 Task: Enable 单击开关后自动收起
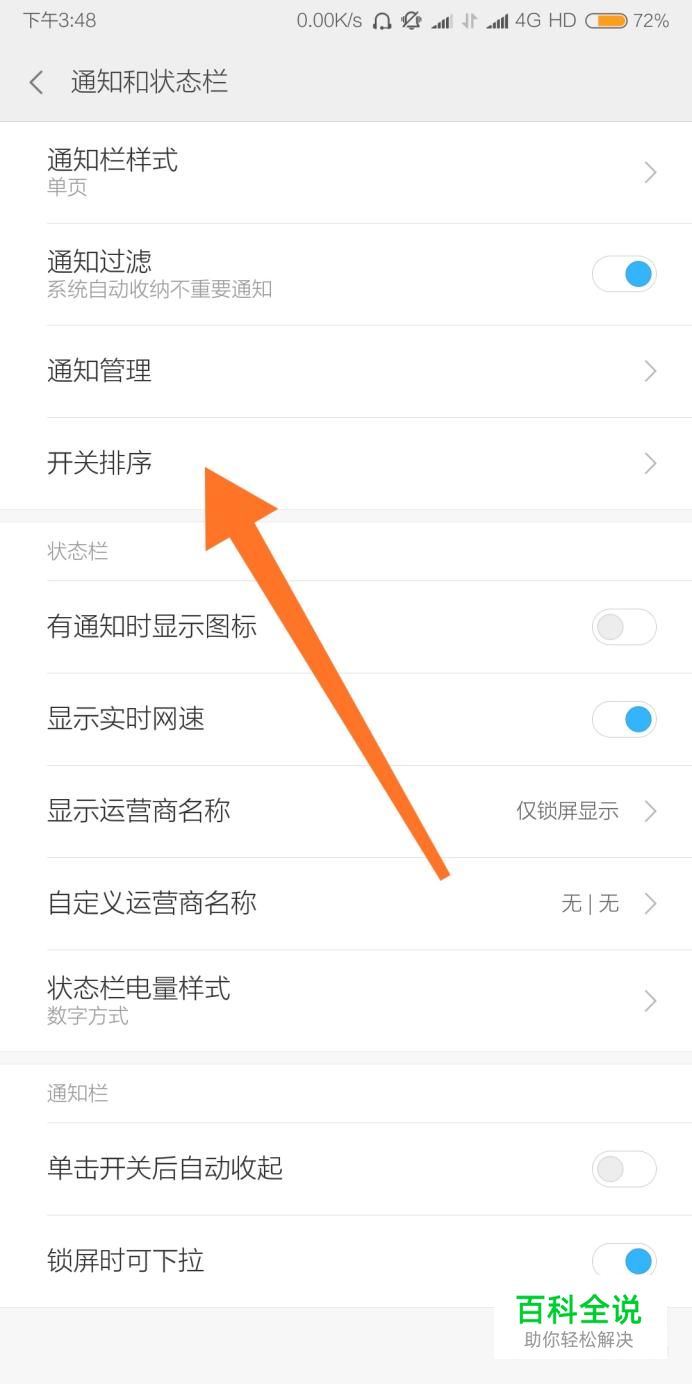tap(624, 1168)
